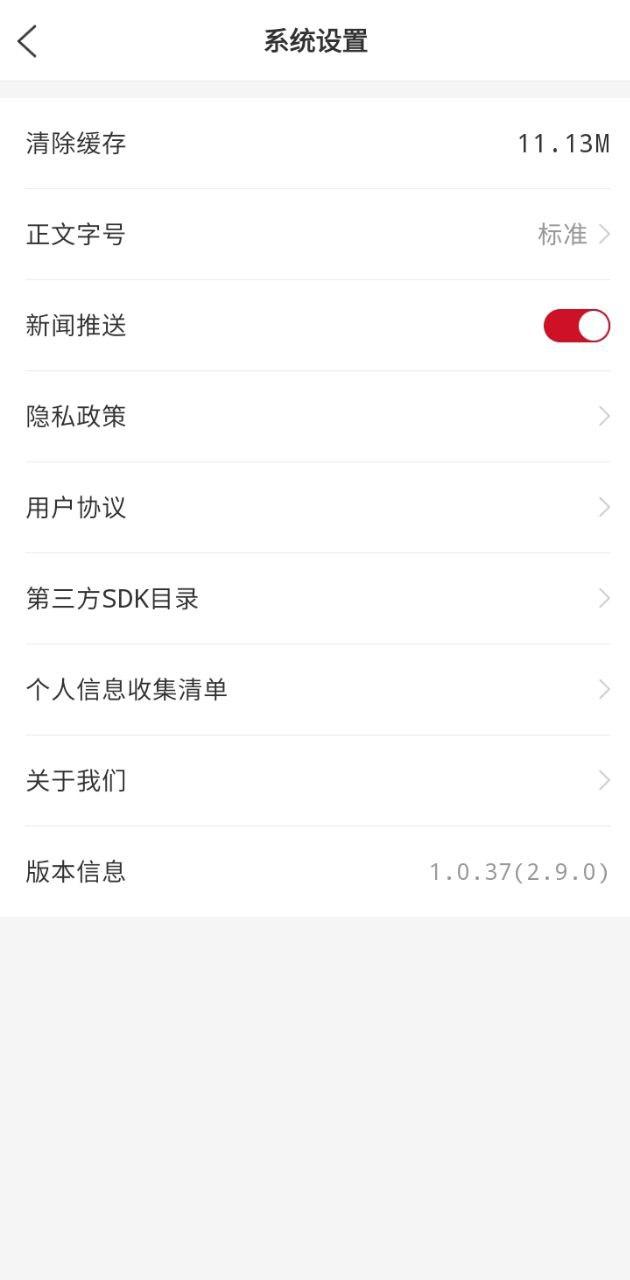Screen dimensions: 630x1280
Task: View the 用户协议 agreement
Action: click(x=315, y=508)
